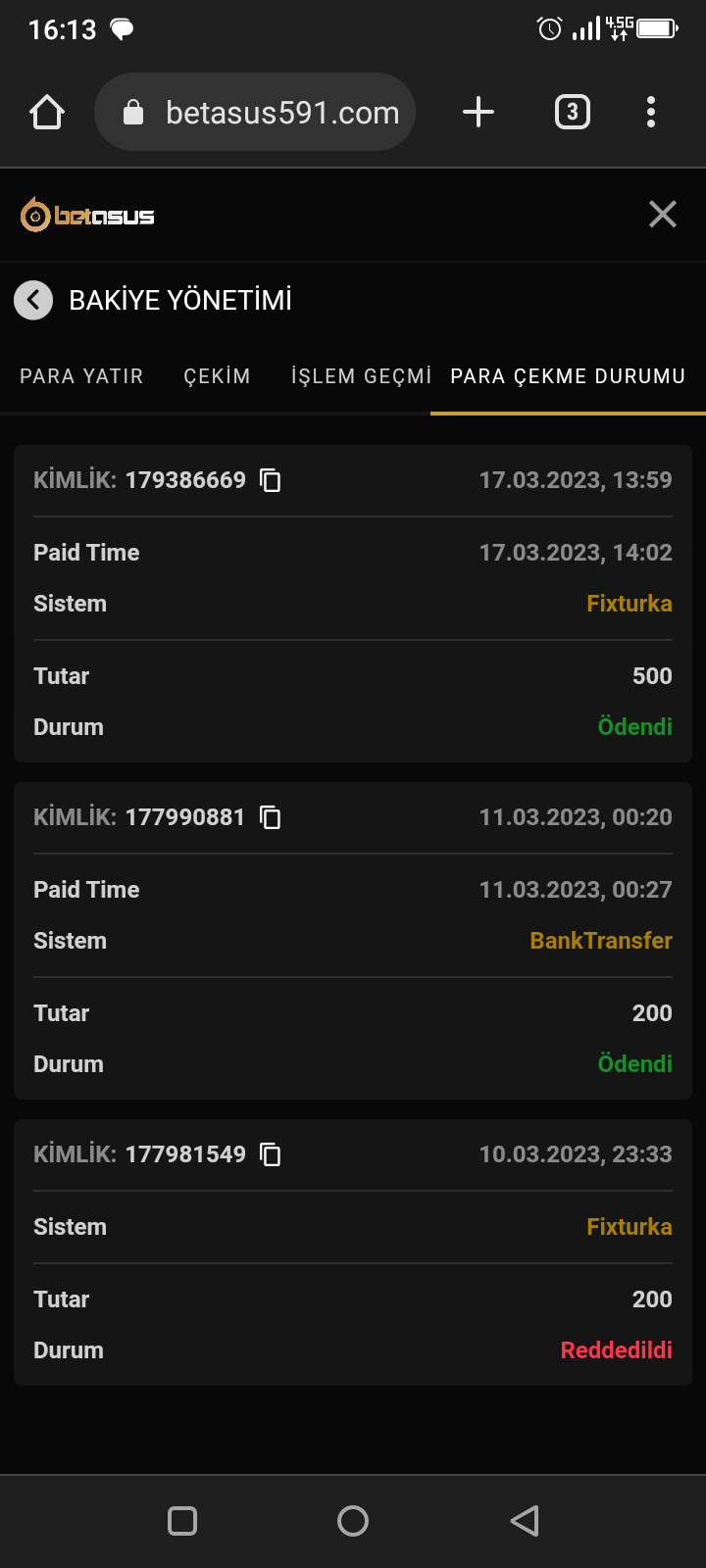
Task: Select the İşlem Geçmişi tab
Action: (361, 376)
